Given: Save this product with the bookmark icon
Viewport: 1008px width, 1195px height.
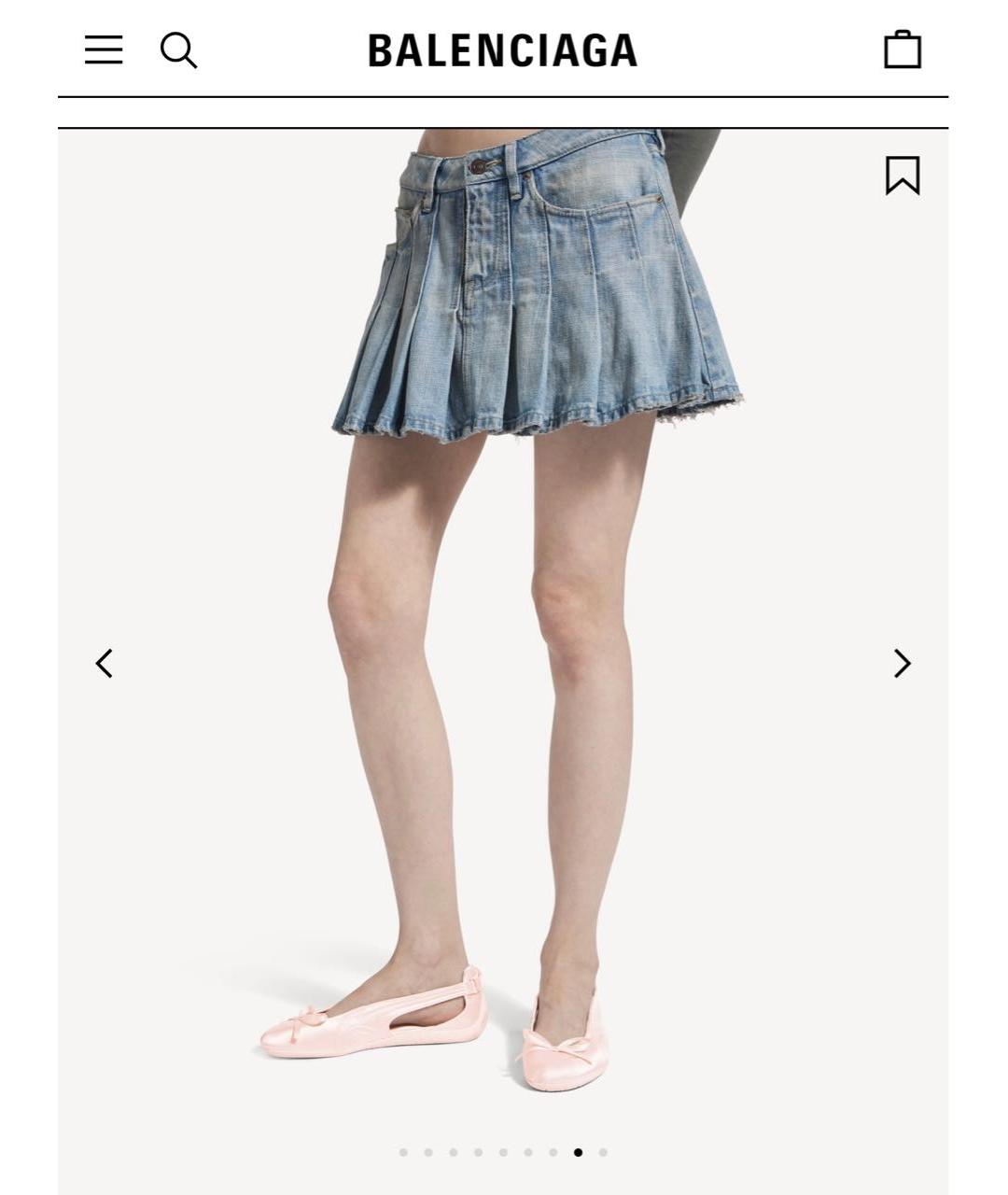Looking at the screenshot, I should (902, 176).
